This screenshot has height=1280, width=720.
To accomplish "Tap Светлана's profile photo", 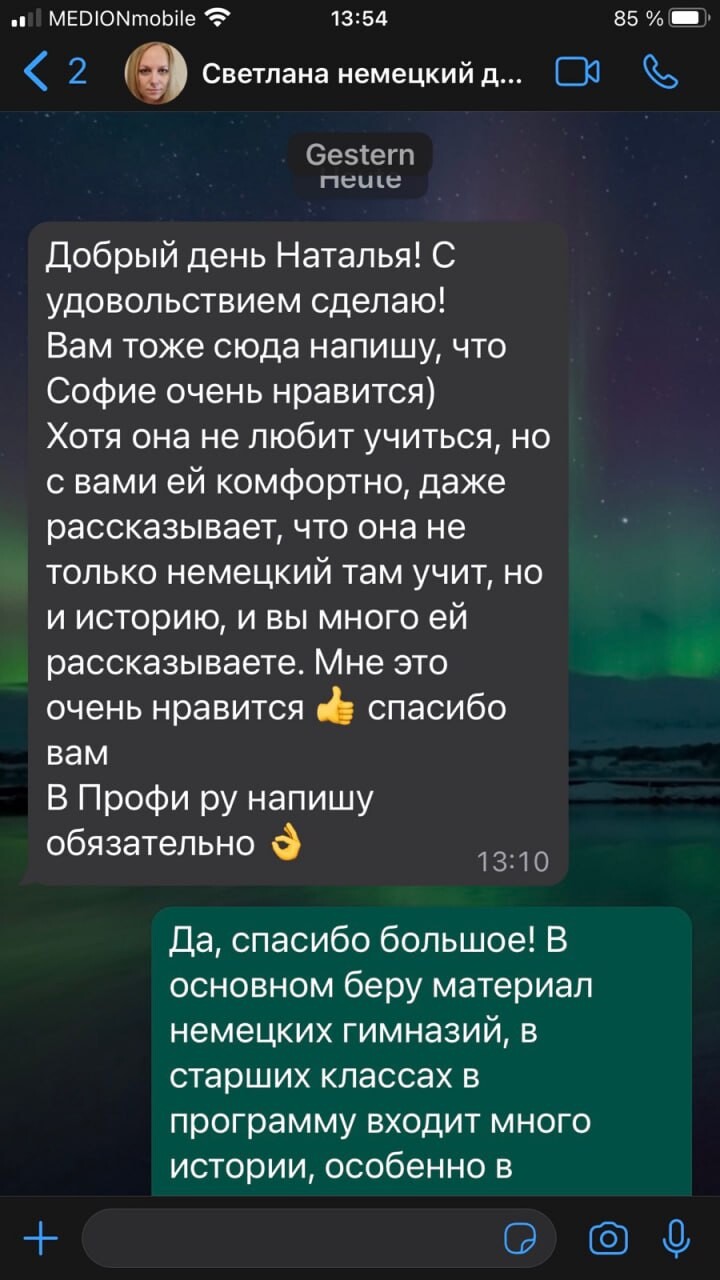I will (155, 73).
